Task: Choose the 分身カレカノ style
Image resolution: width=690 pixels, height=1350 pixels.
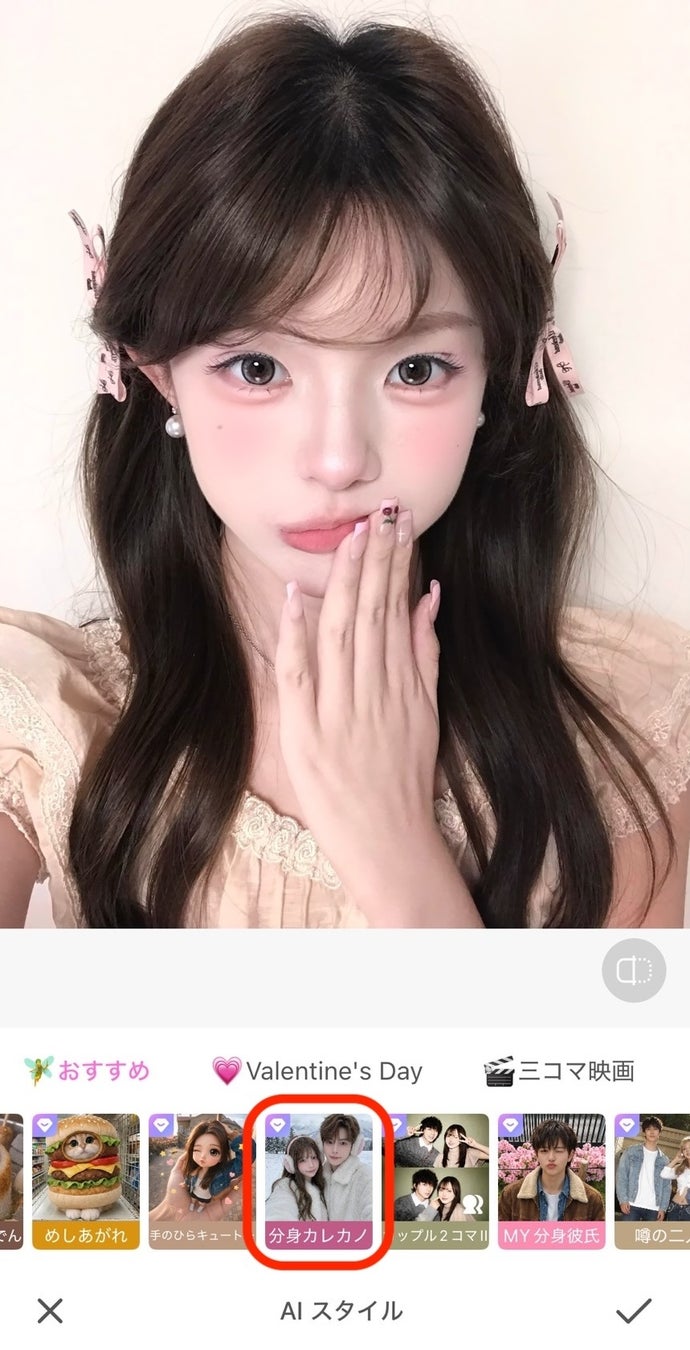Action: (x=319, y=1181)
